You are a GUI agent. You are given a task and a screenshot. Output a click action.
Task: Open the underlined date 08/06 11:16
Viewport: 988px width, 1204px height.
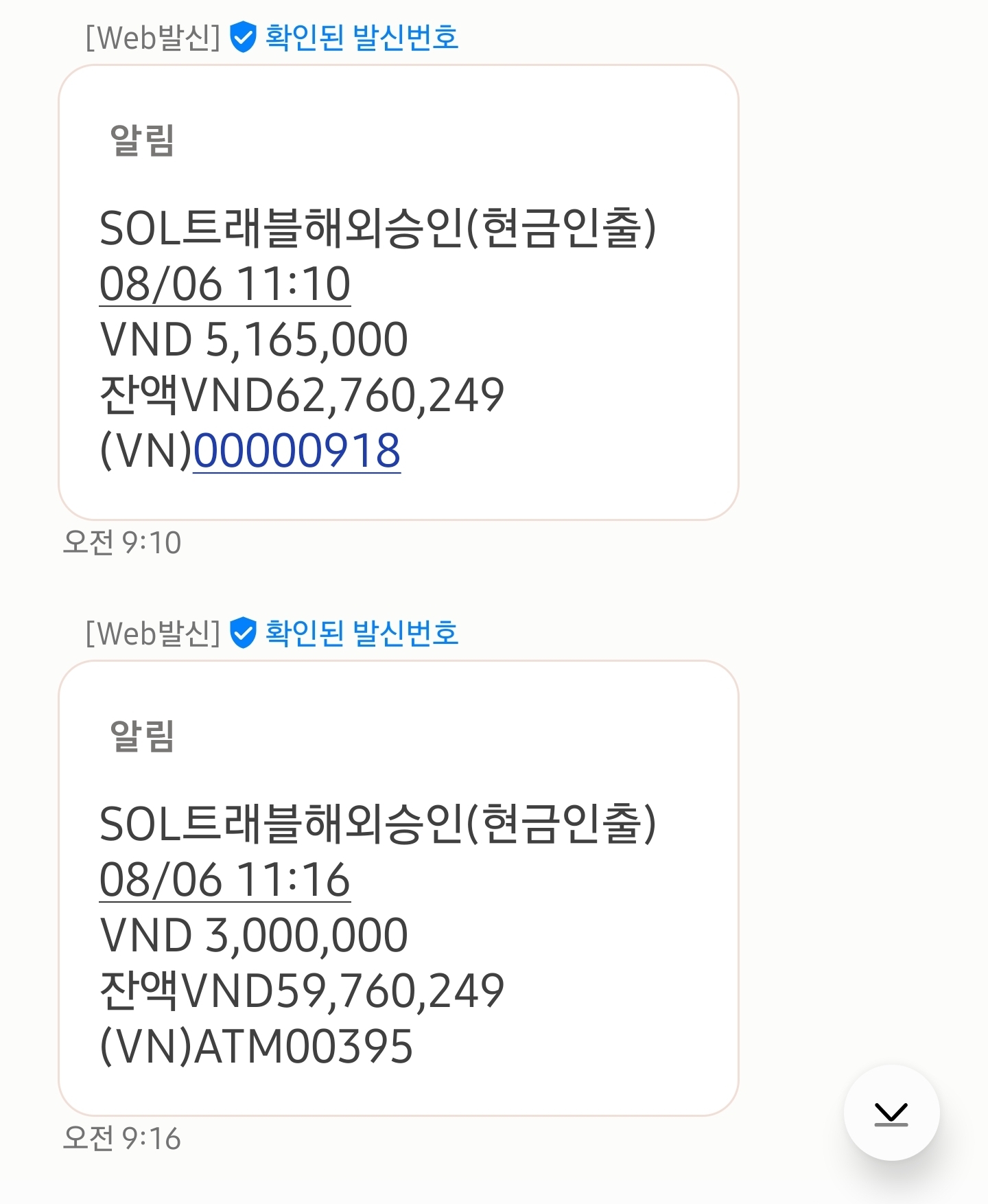(225, 879)
